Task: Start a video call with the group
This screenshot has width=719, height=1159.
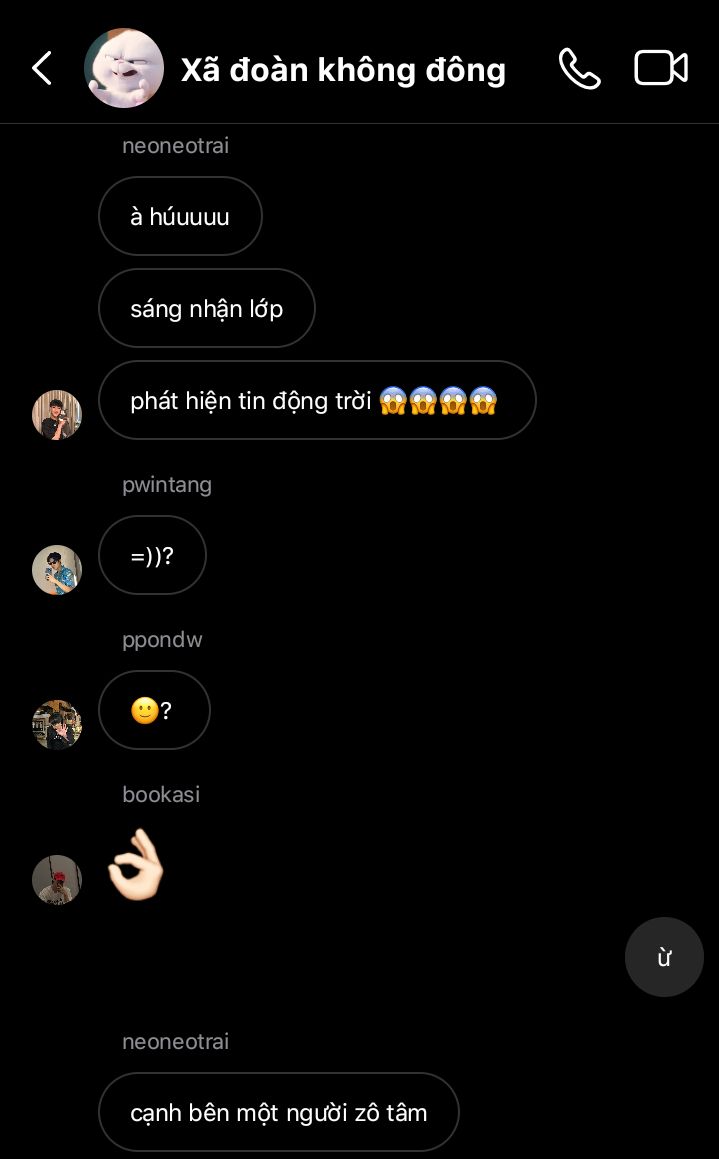Action: [x=661, y=69]
